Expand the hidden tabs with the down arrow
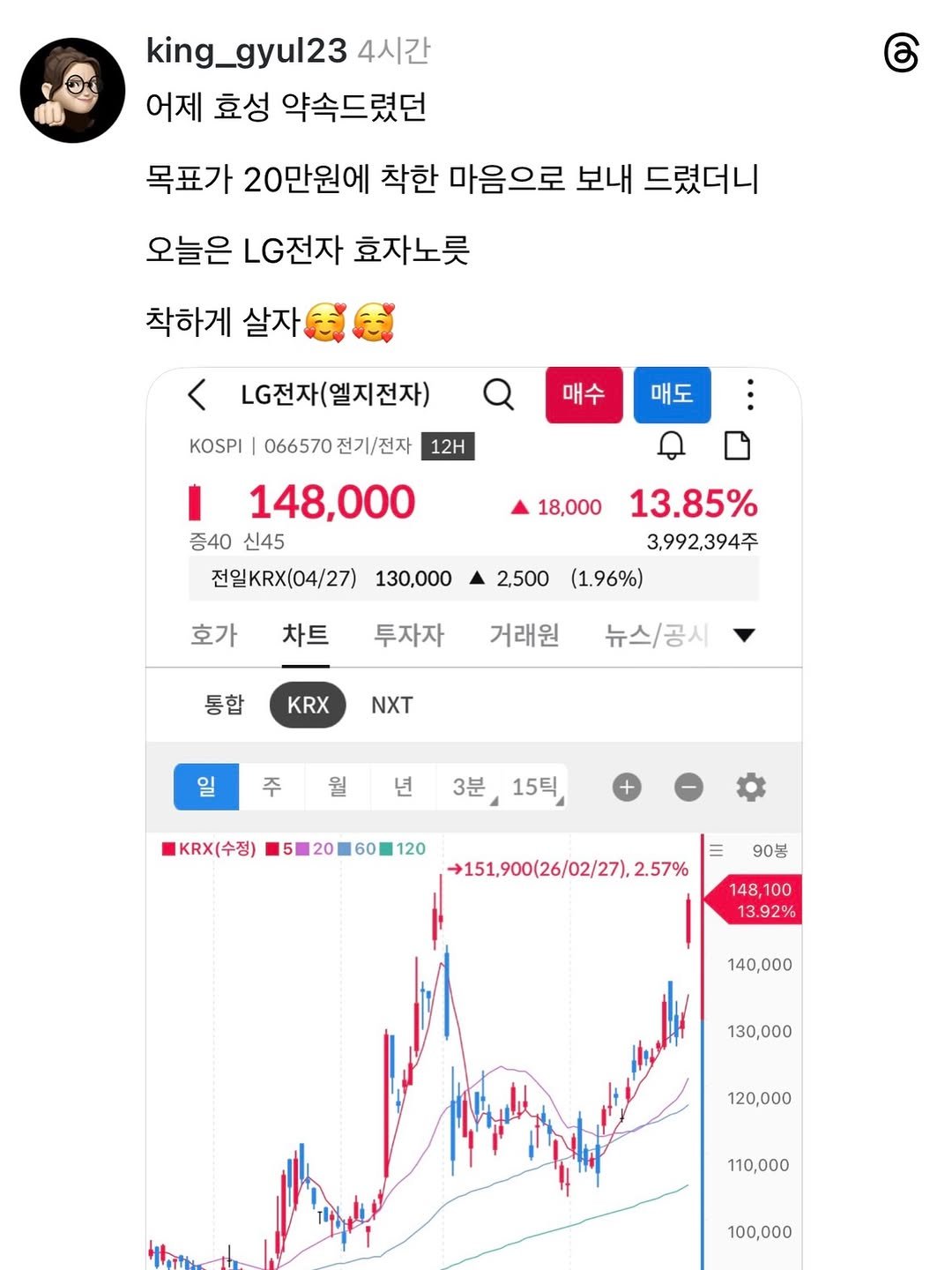The image size is (952, 1270). click(743, 634)
